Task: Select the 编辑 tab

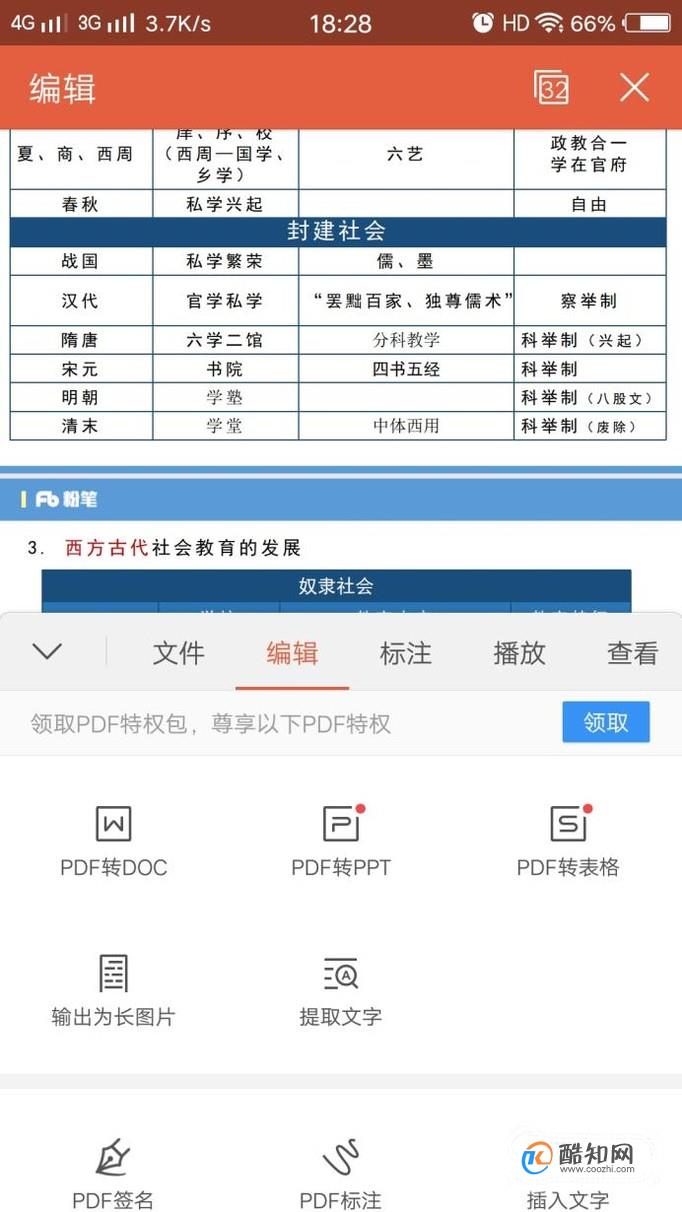Action: [x=292, y=653]
